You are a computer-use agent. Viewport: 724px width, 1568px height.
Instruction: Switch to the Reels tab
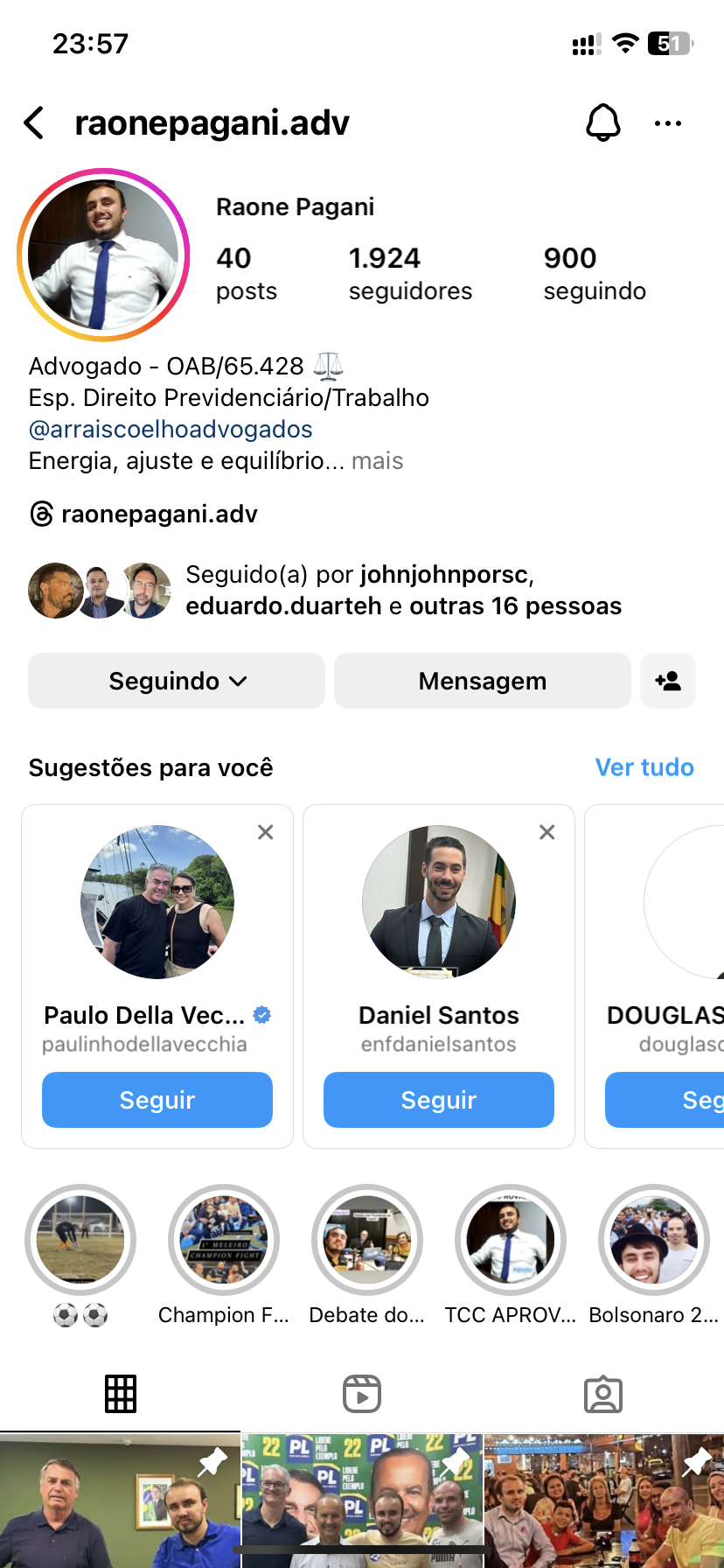pyautogui.click(x=362, y=1394)
